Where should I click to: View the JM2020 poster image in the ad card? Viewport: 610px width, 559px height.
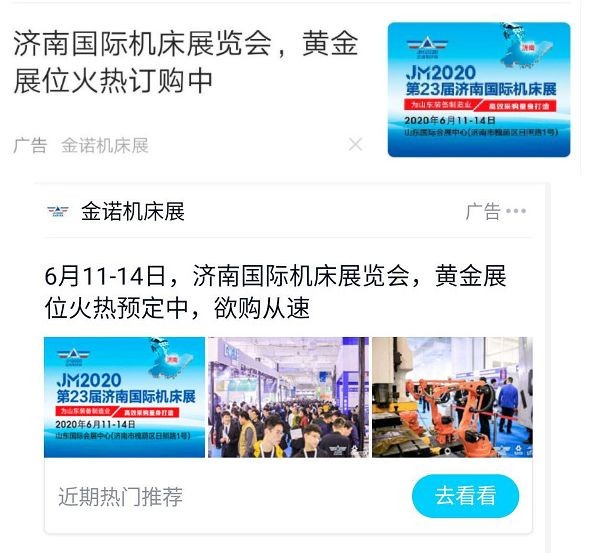coord(124,397)
